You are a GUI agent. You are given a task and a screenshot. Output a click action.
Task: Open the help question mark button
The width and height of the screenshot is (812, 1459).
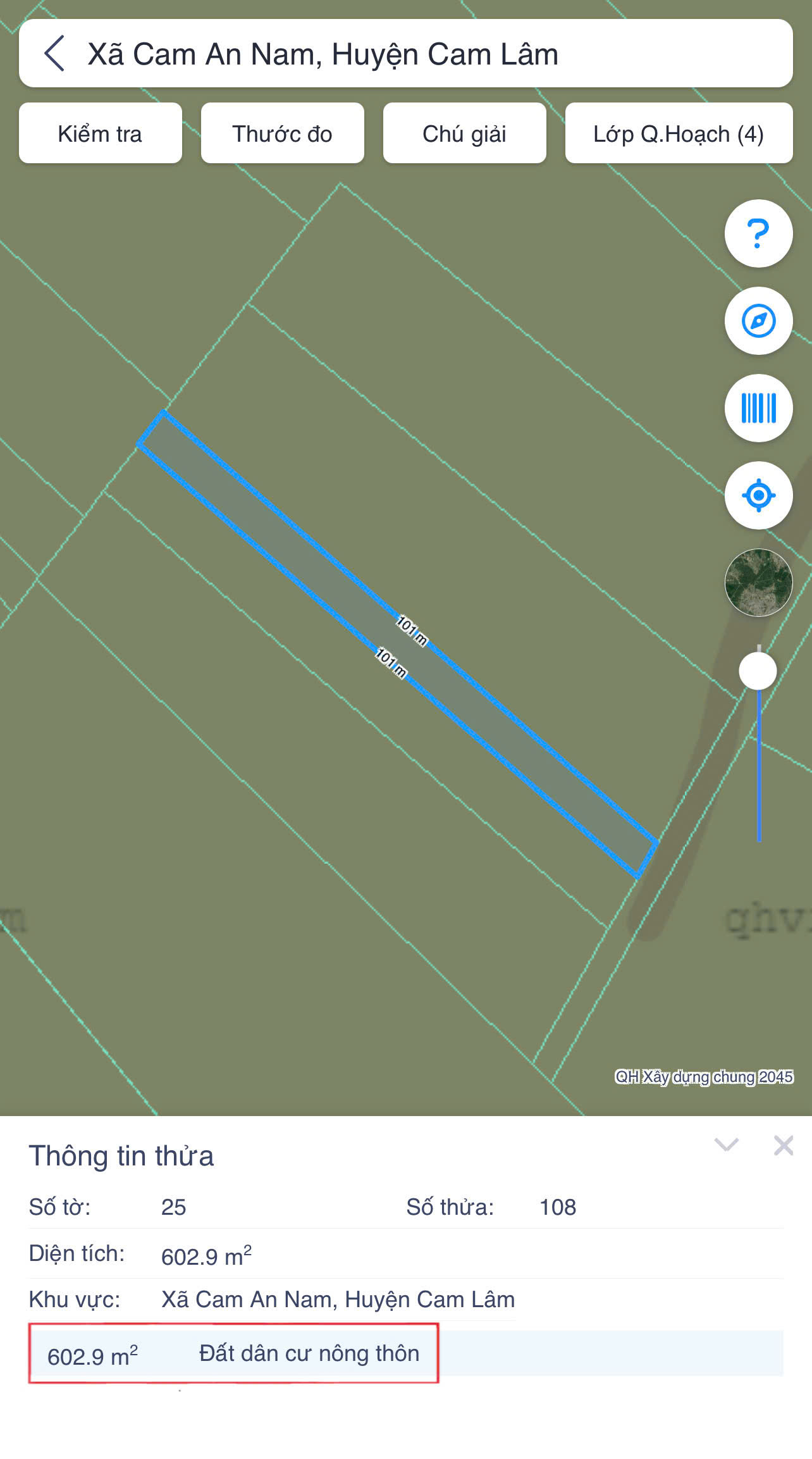[x=758, y=233]
